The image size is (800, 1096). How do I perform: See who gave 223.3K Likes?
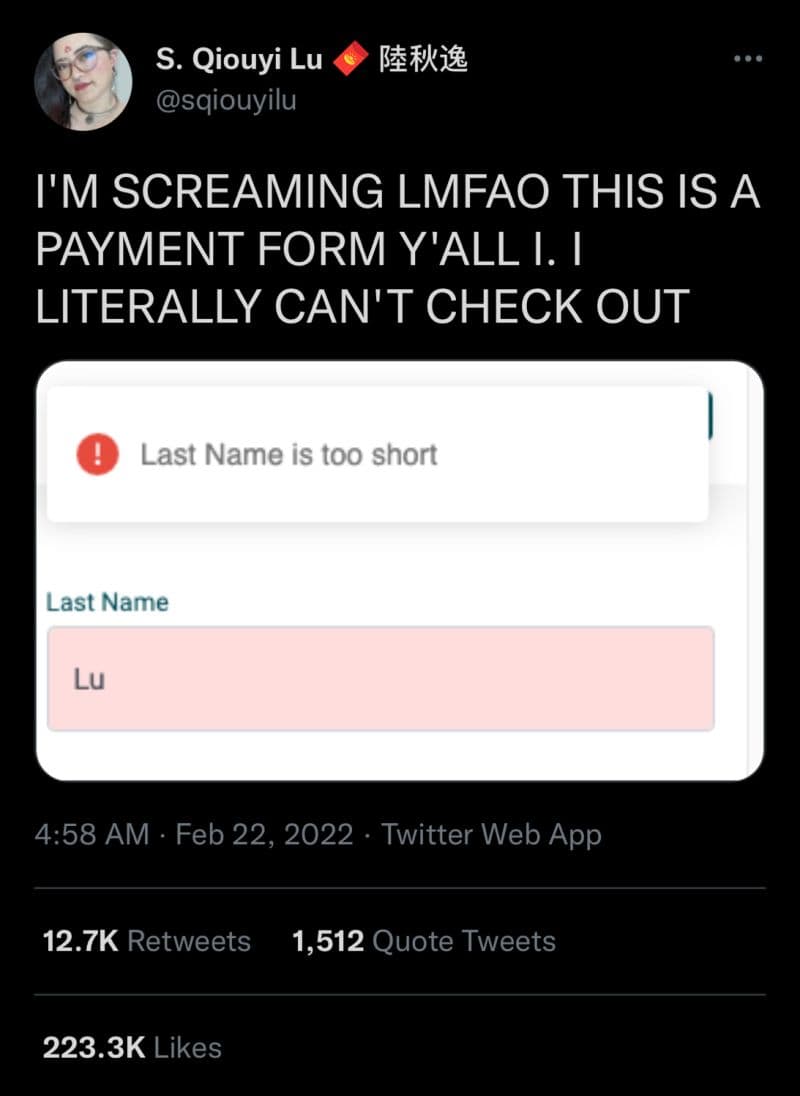[131, 1047]
